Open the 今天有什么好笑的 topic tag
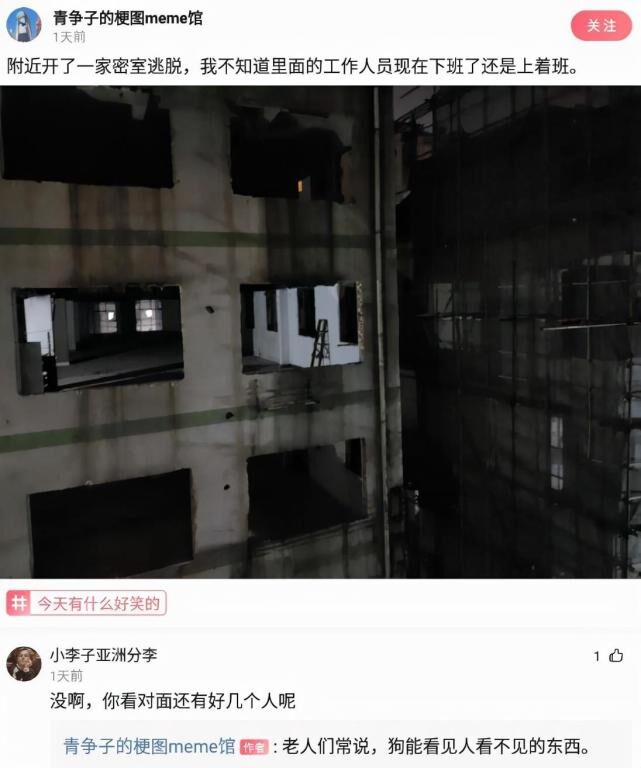 [x=87, y=603]
